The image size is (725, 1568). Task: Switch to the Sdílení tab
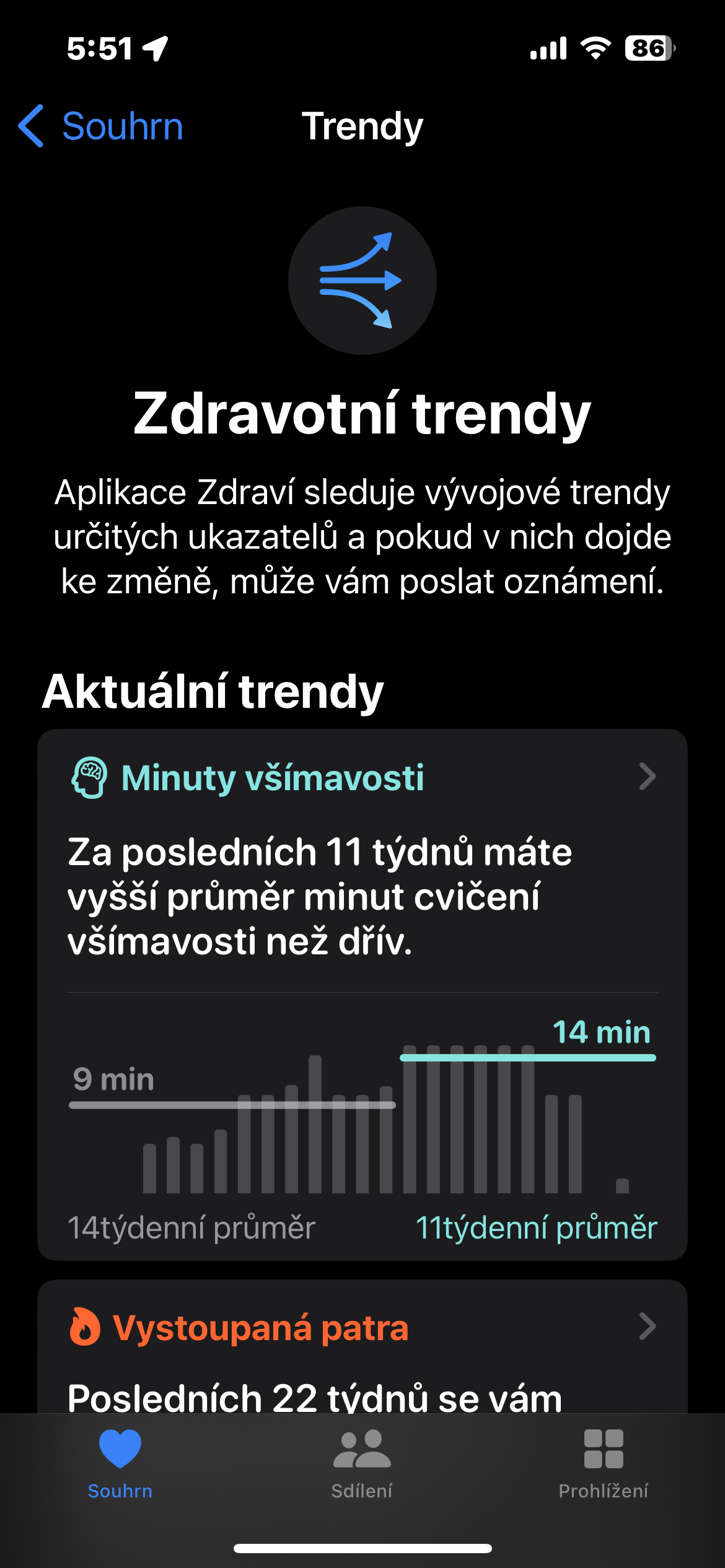[362, 1463]
